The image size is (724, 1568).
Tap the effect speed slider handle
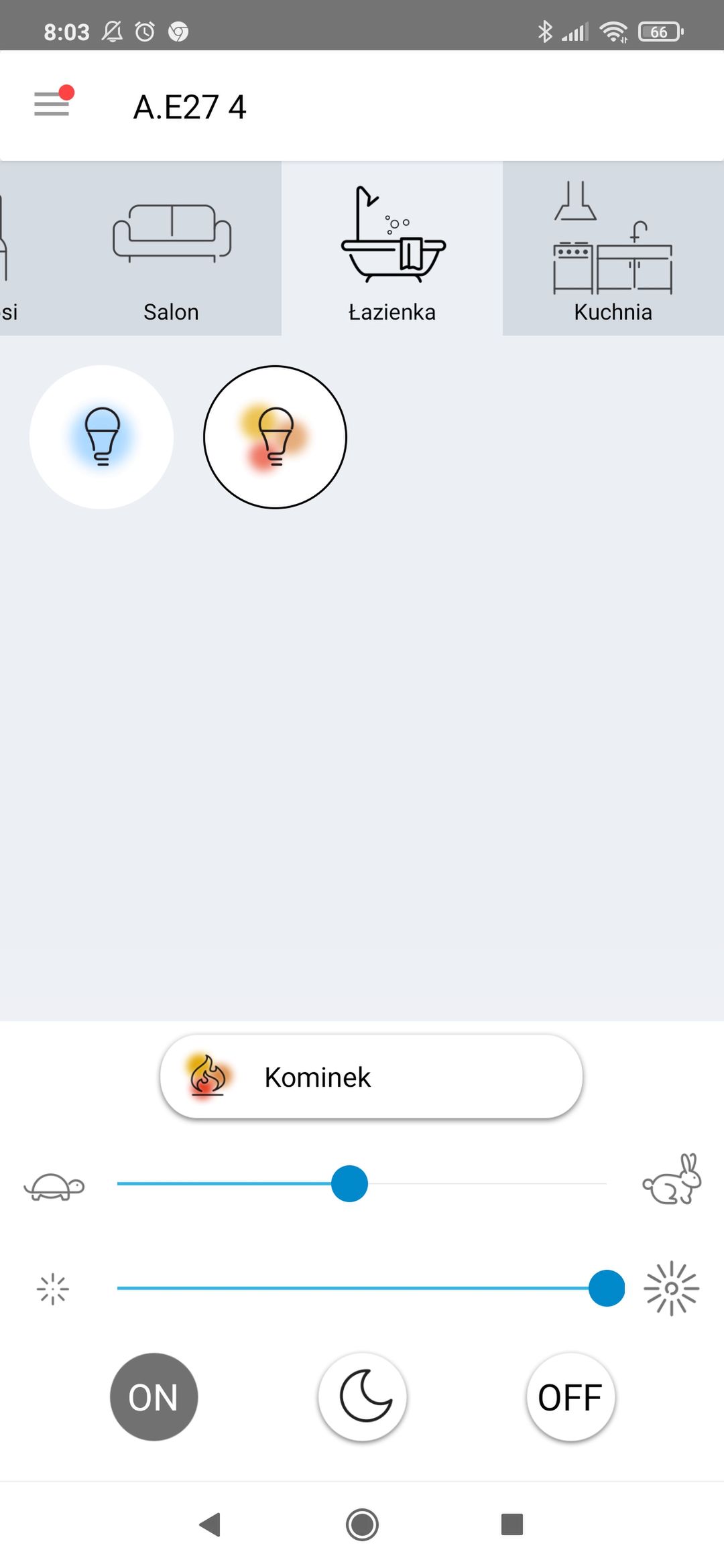pos(349,1183)
